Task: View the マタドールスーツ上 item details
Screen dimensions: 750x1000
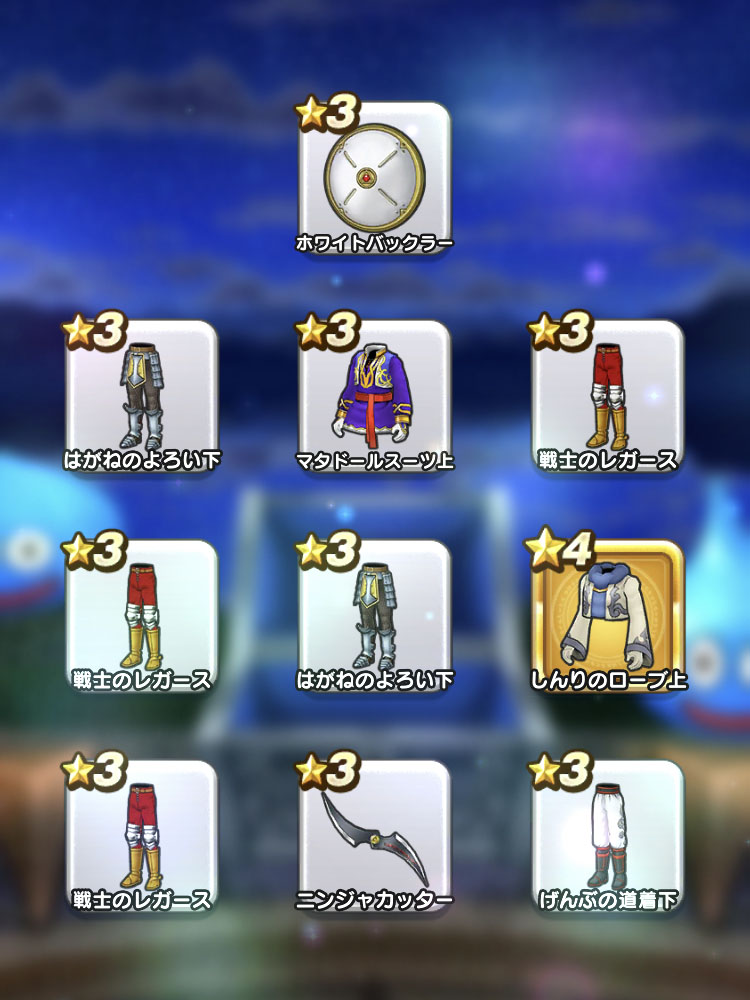Action: click(375, 396)
